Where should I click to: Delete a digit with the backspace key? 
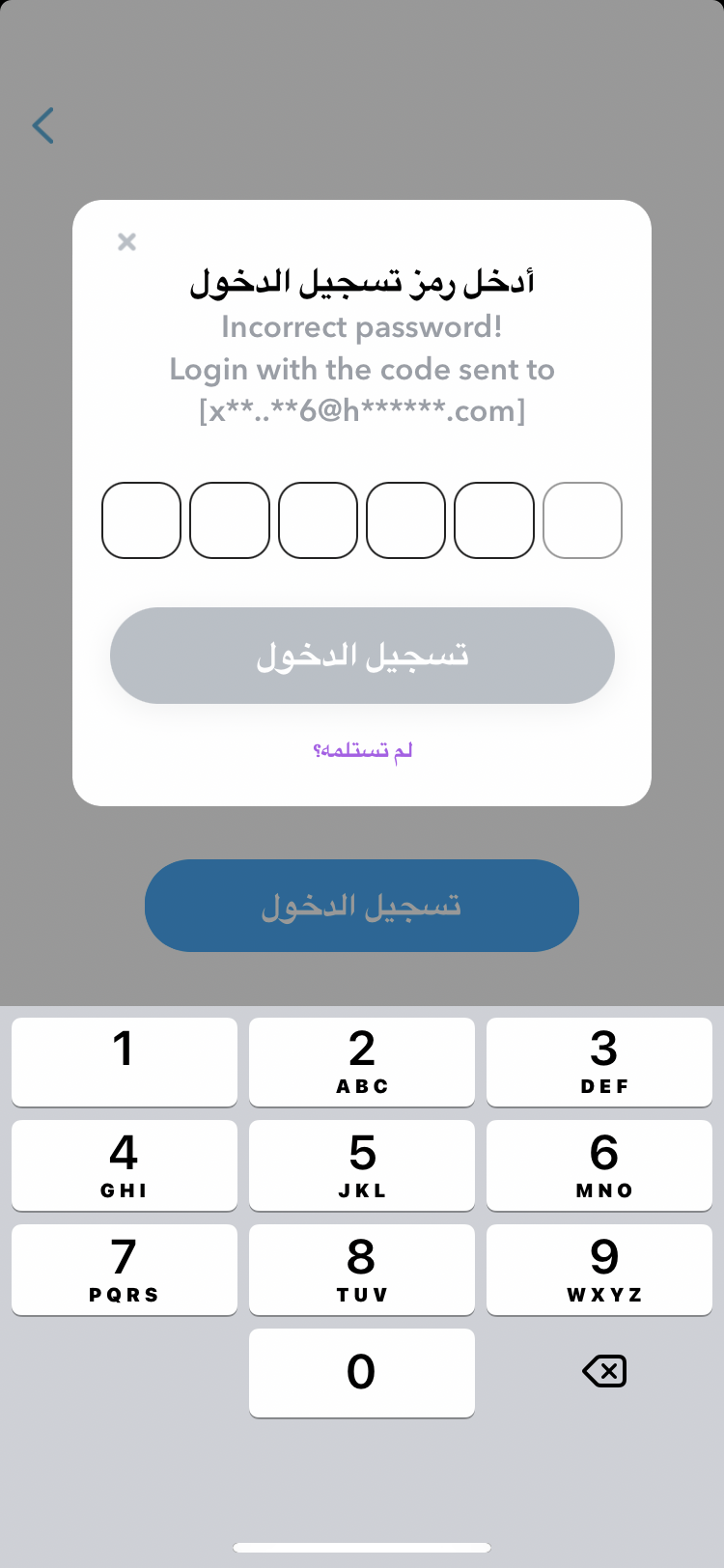(x=604, y=1371)
